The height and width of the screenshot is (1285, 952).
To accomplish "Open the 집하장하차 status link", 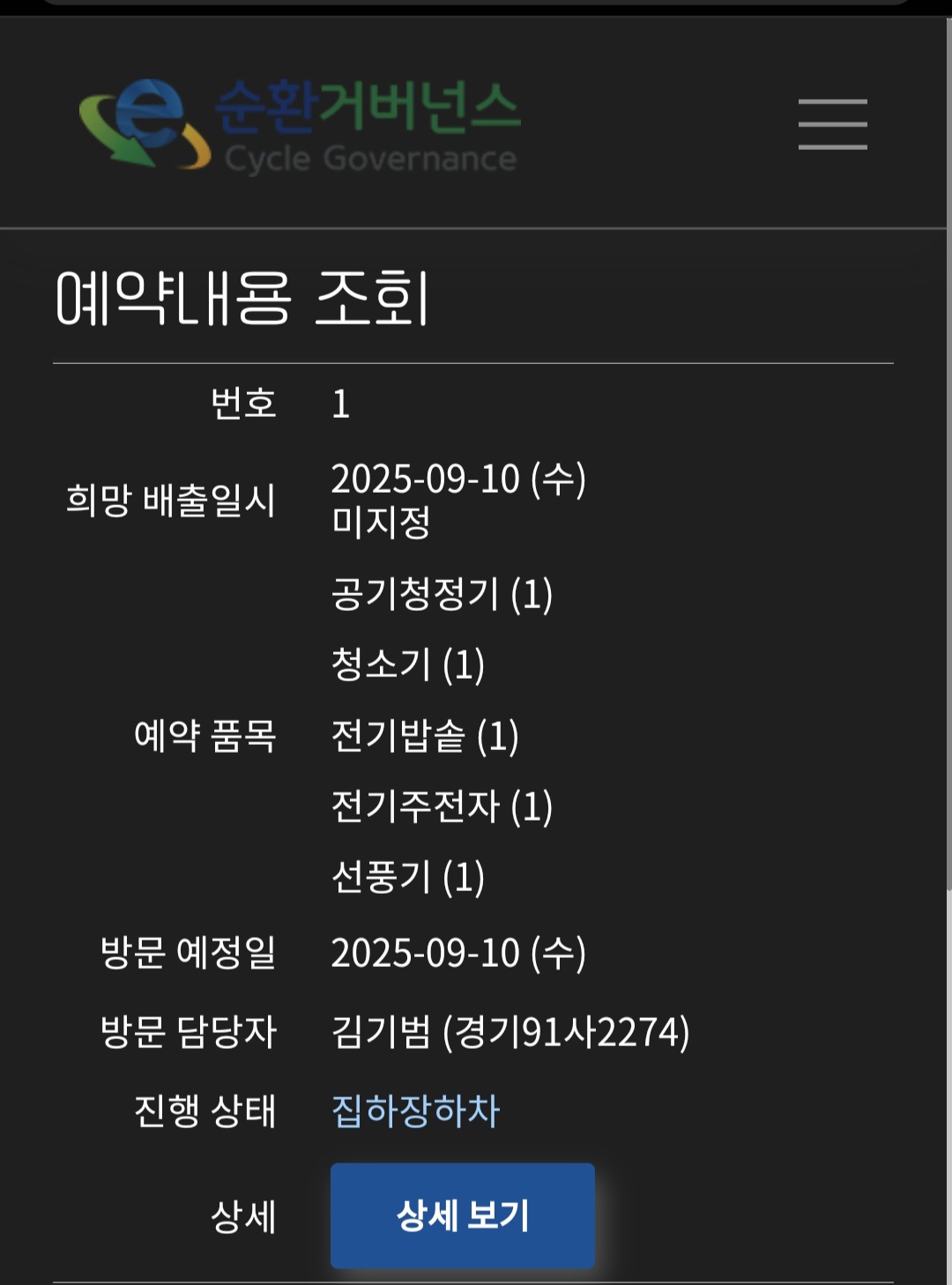I will pyautogui.click(x=415, y=1110).
